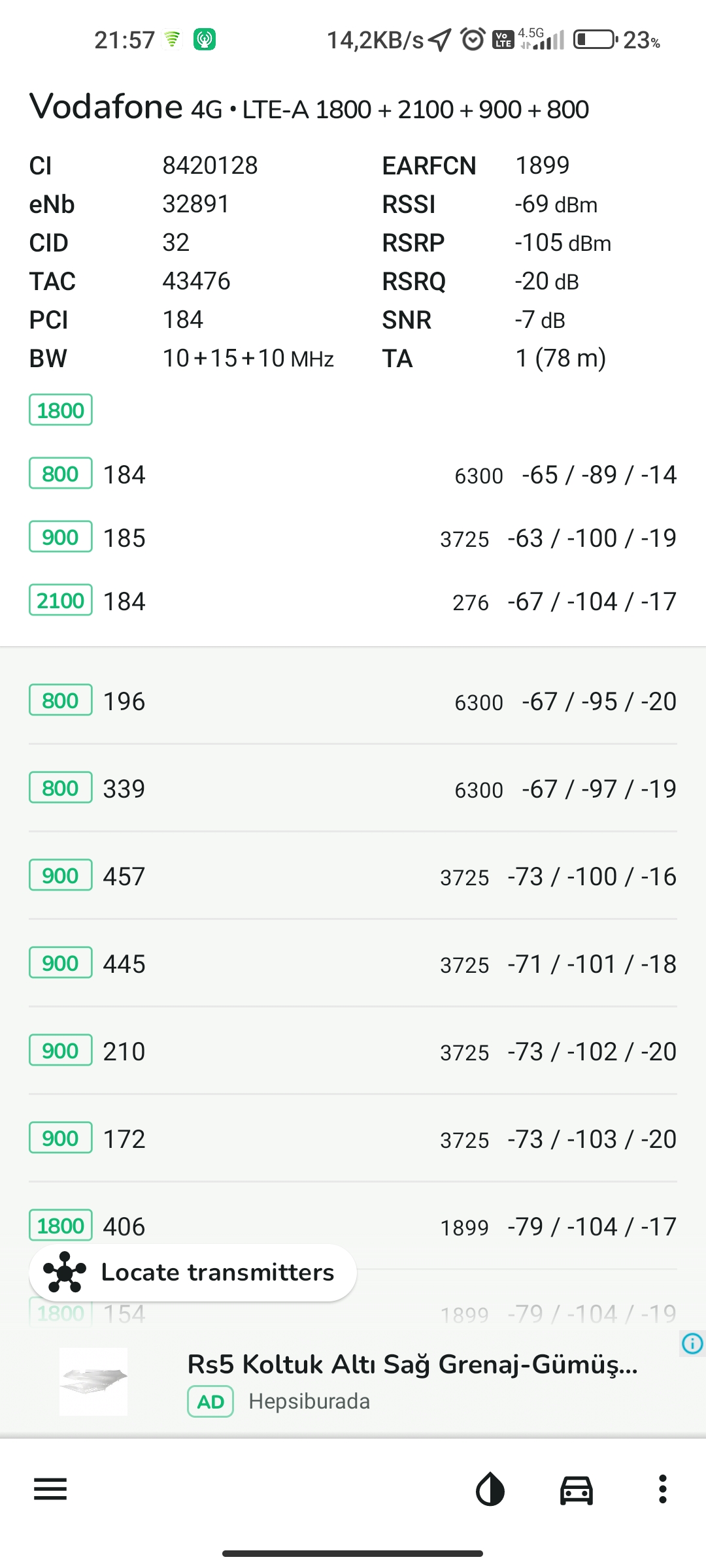Open the 900 cell row PCI 457
This screenshot has height=1568, width=706.
353,876
